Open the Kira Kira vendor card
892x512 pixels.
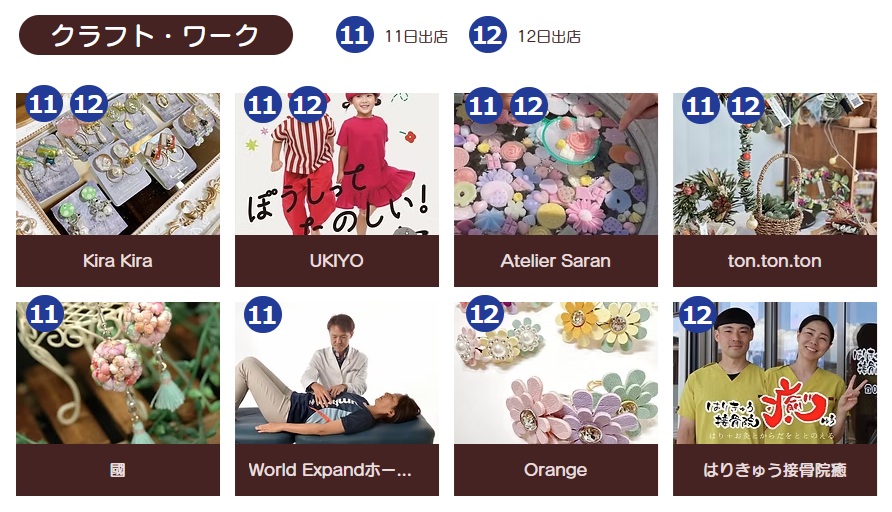tap(118, 190)
